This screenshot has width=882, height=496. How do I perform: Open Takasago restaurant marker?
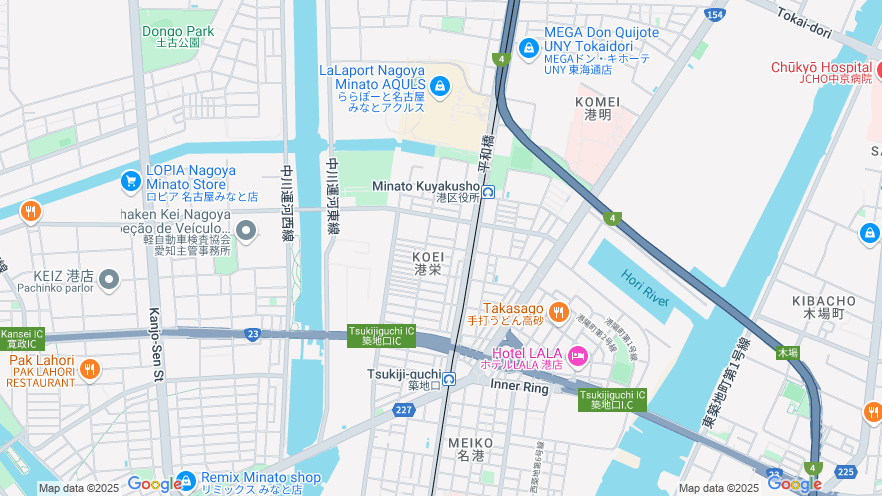tap(558, 312)
